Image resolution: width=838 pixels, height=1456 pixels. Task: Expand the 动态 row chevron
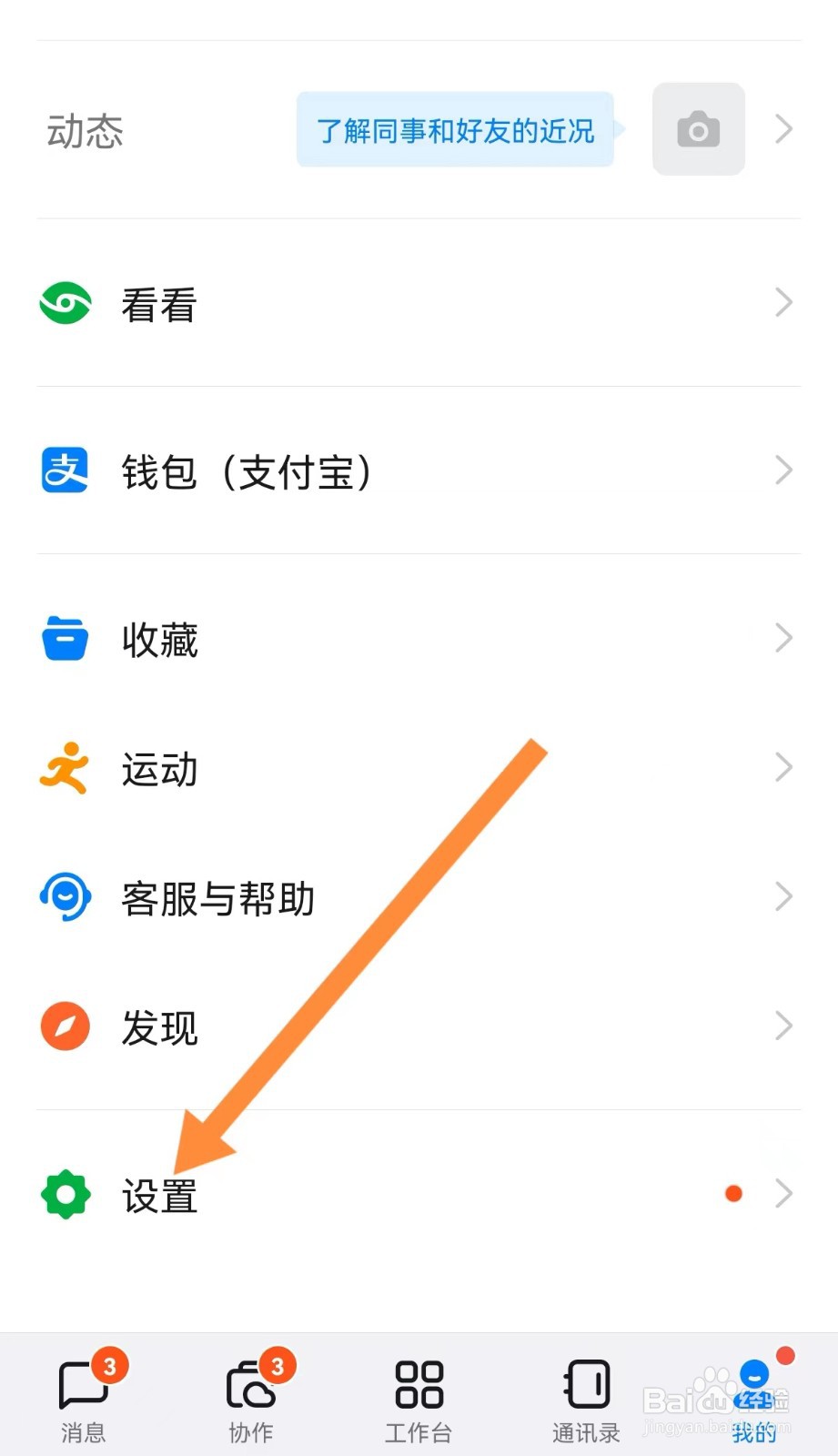(x=782, y=129)
